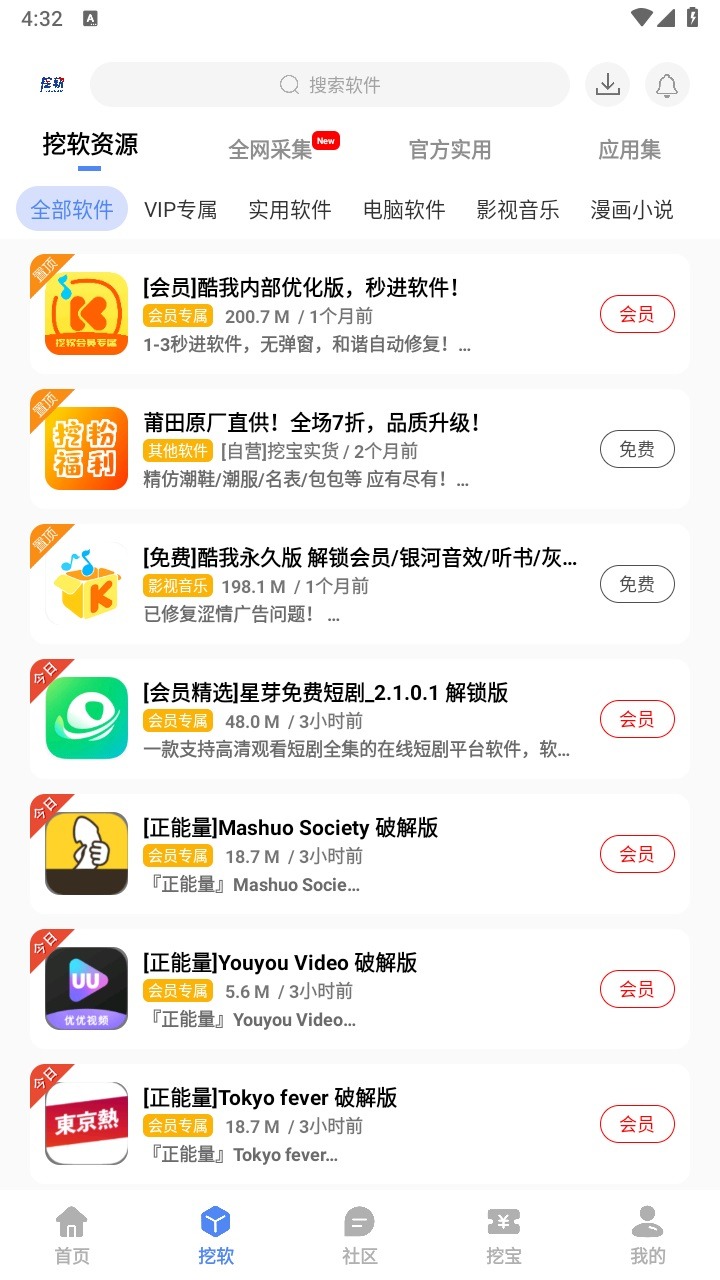
Task: Tap the 搜索软件 search field
Action: click(x=330, y=85)
